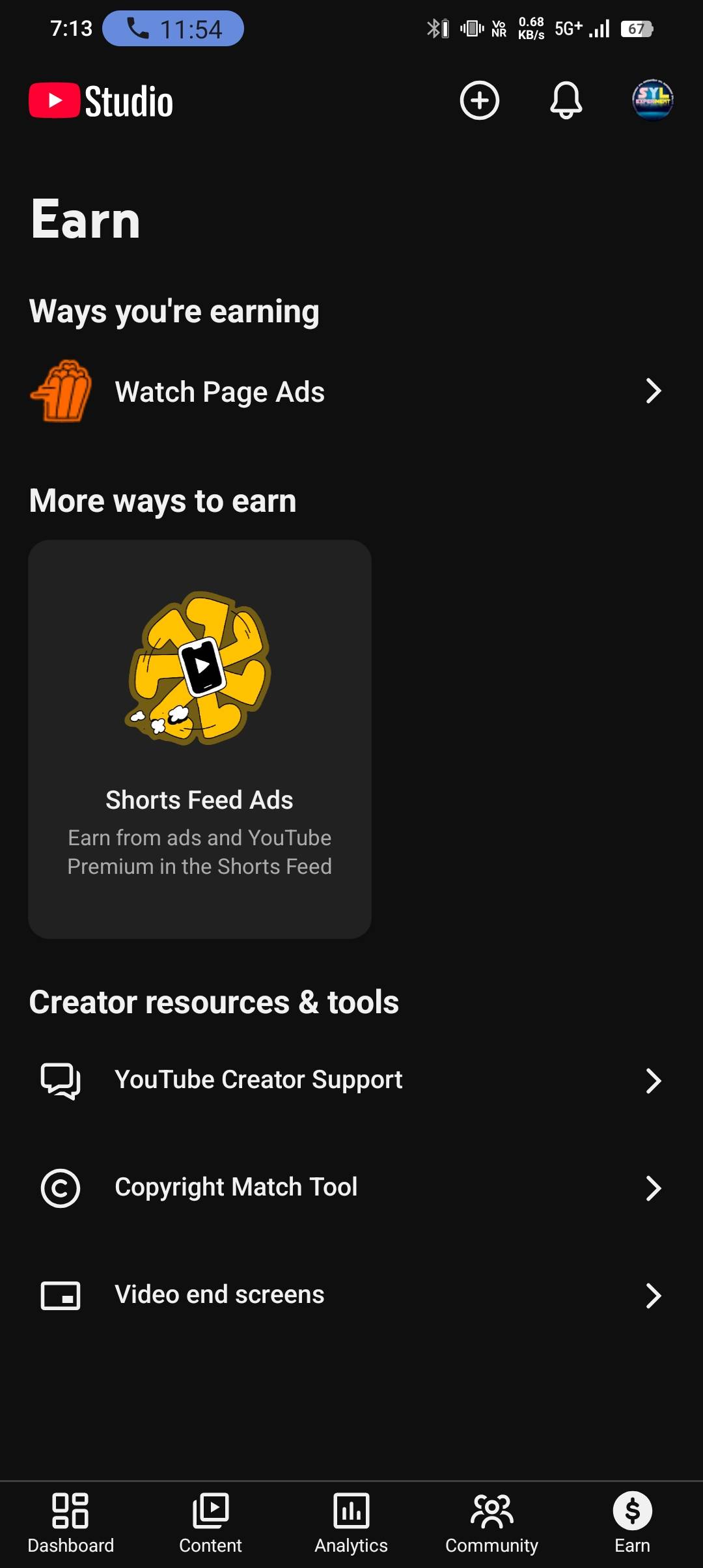Open the channel profile avatar

(652, 100)
